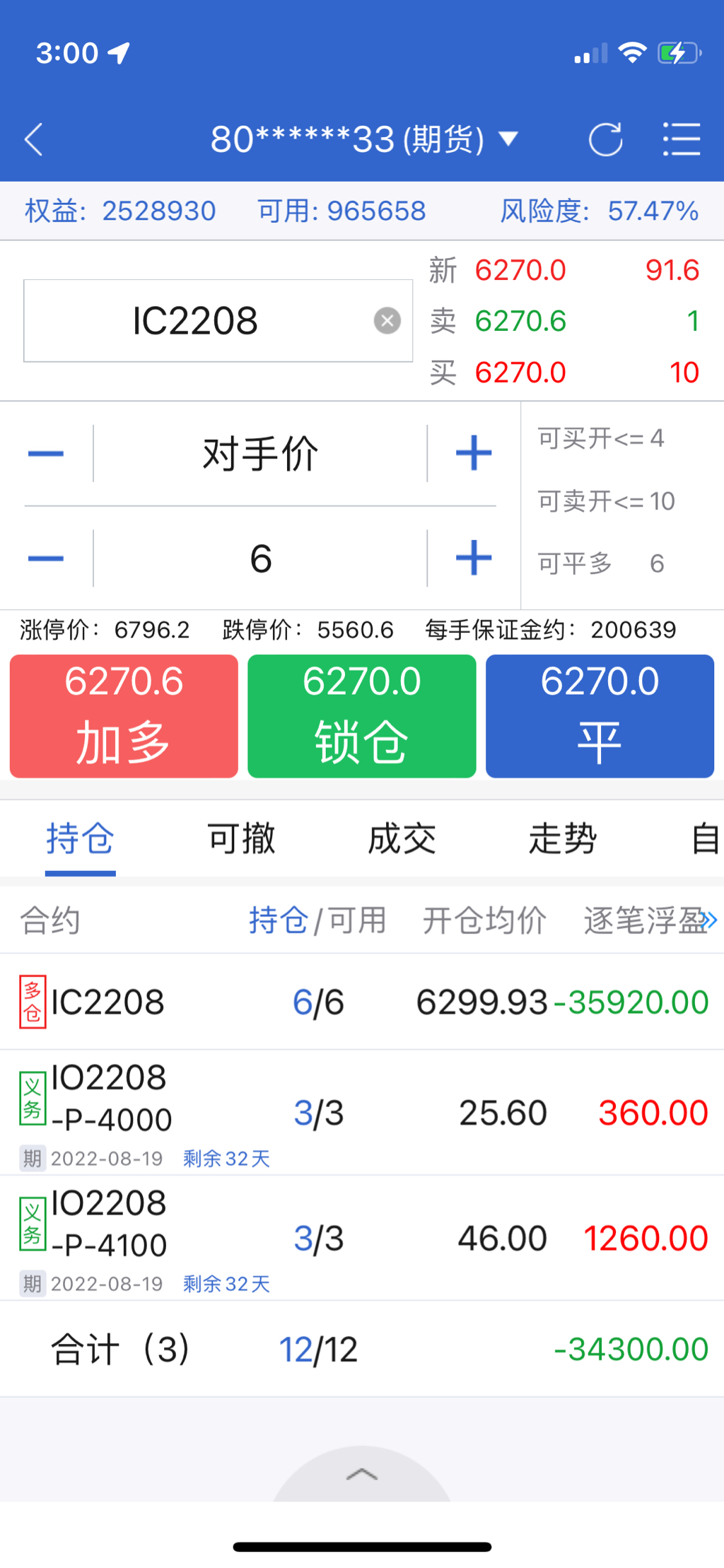Tap the green 锁仓 button
Screen dimensions: 724x1568
361,716
